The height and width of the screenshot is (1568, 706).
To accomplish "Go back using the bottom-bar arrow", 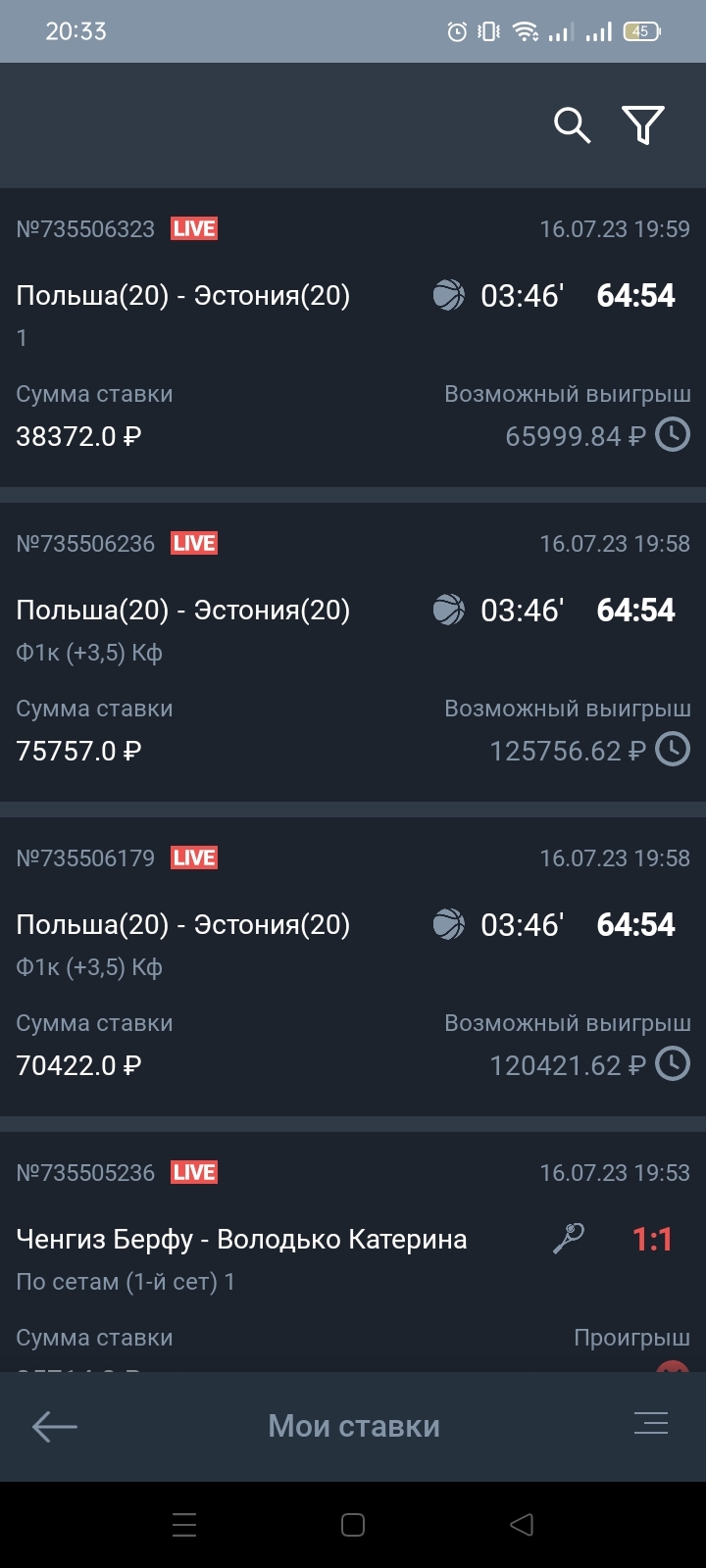I will pos(55,1426).
